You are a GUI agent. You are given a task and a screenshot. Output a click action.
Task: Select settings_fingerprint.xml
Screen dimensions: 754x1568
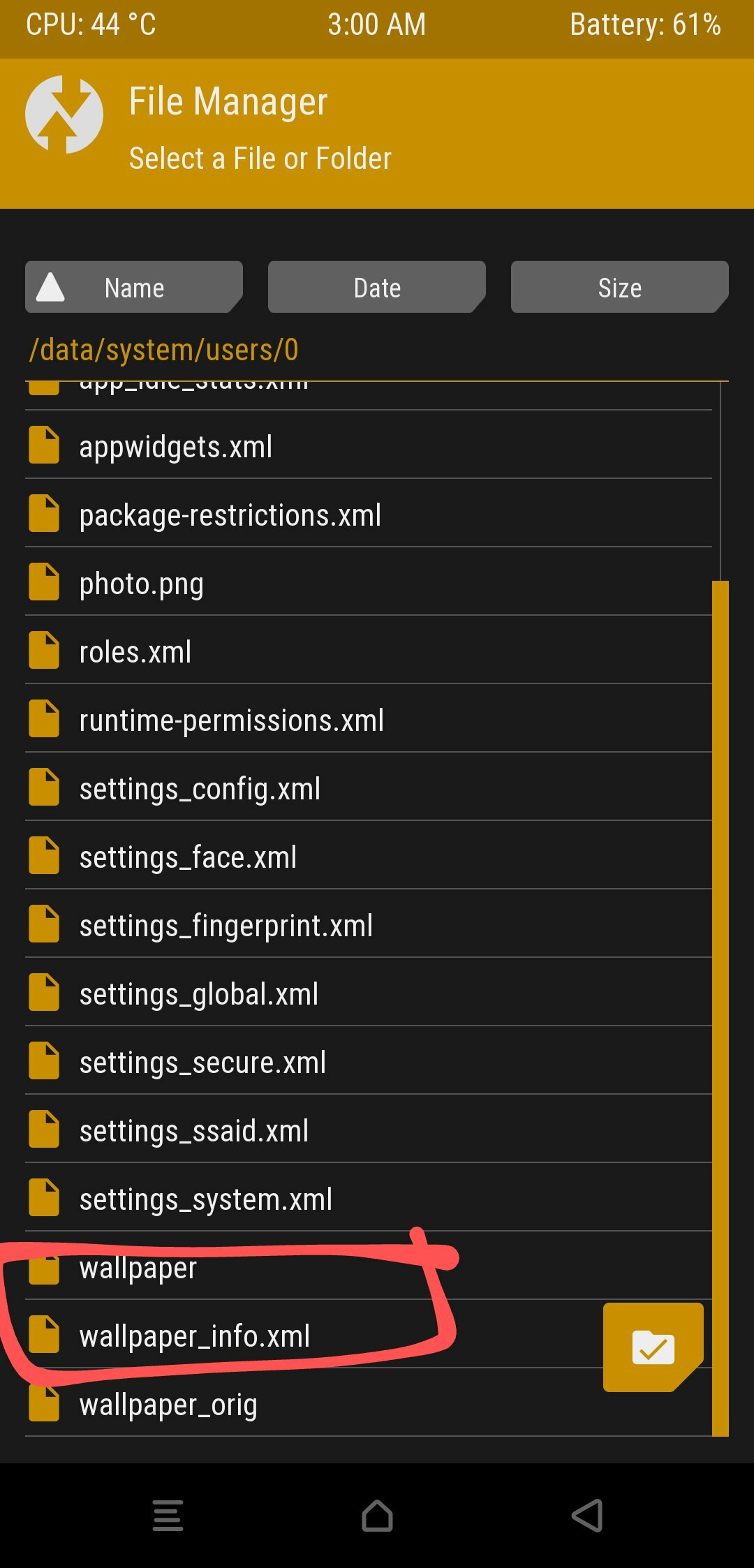pyautogui.click(x=369, y=924)
